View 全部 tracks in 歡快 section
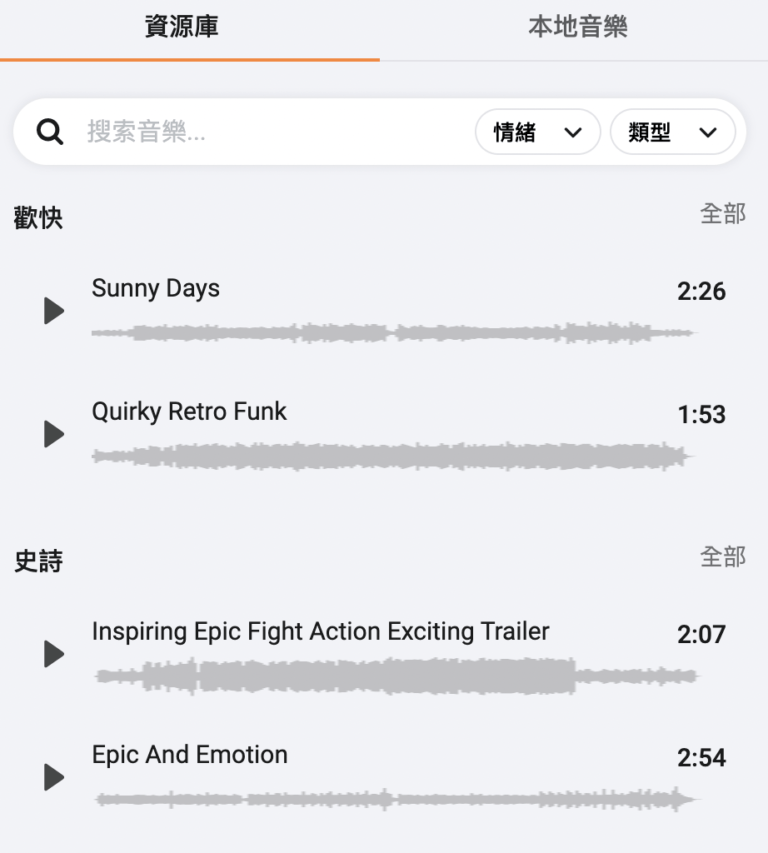 coord(722,214)
